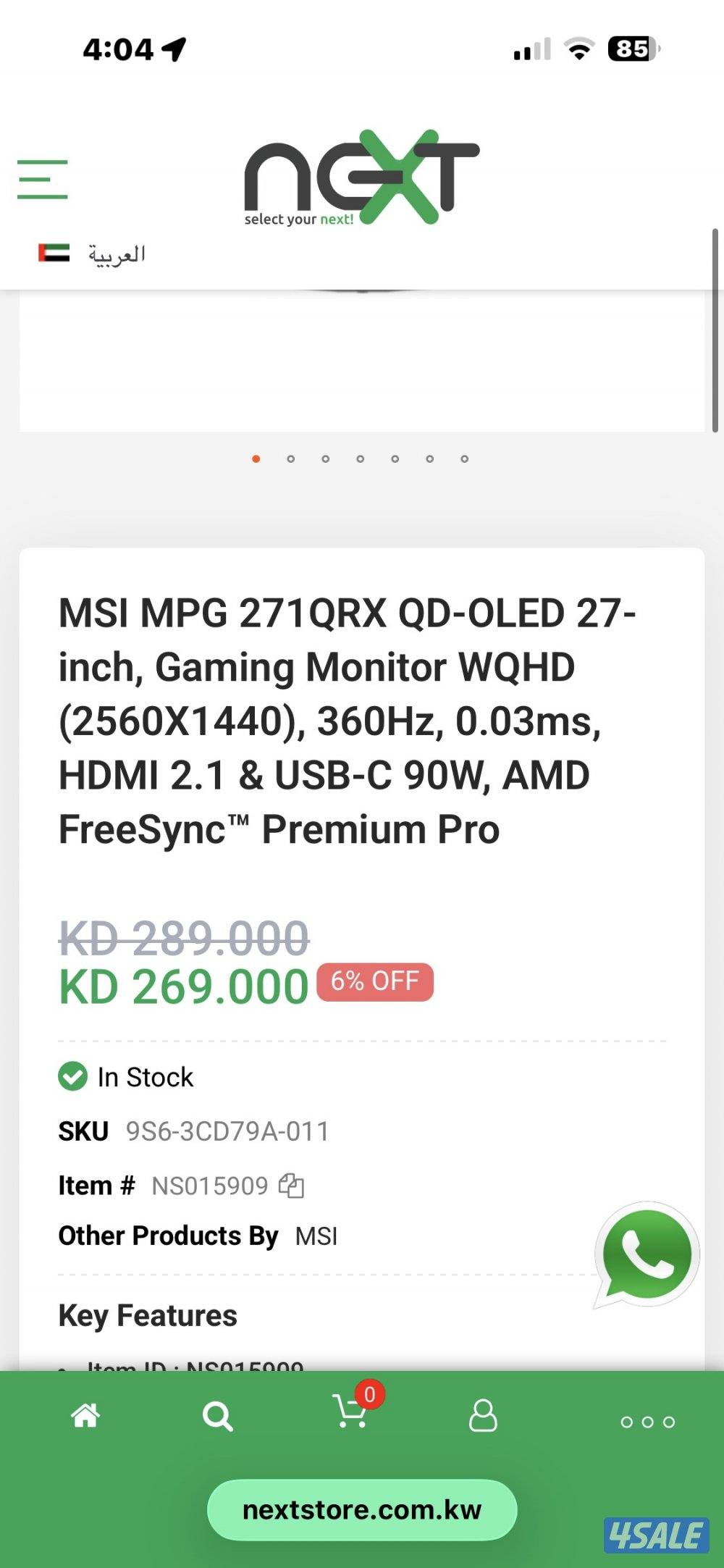This screenshot has height=1568, width=724.
Task: Jump to the fourth image dot
Action: [x=360, y=458]
